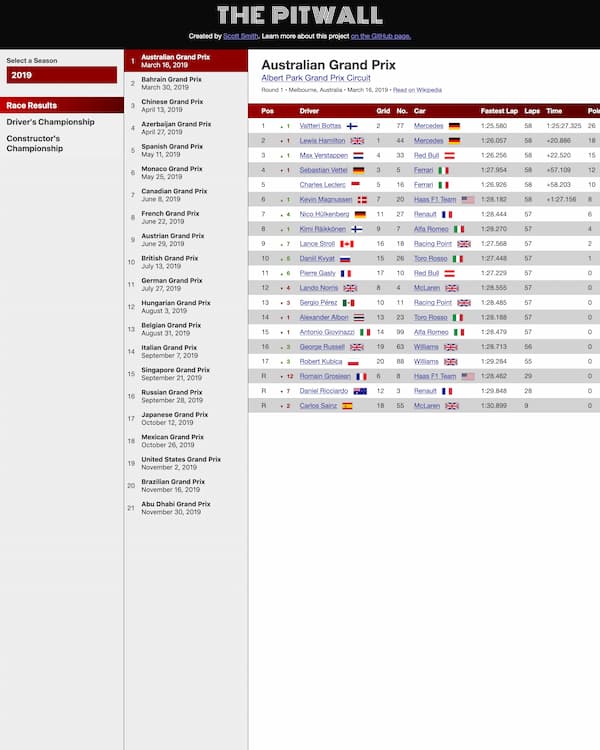Switch to Driver's Championship
600x750 pixels.
51,122
